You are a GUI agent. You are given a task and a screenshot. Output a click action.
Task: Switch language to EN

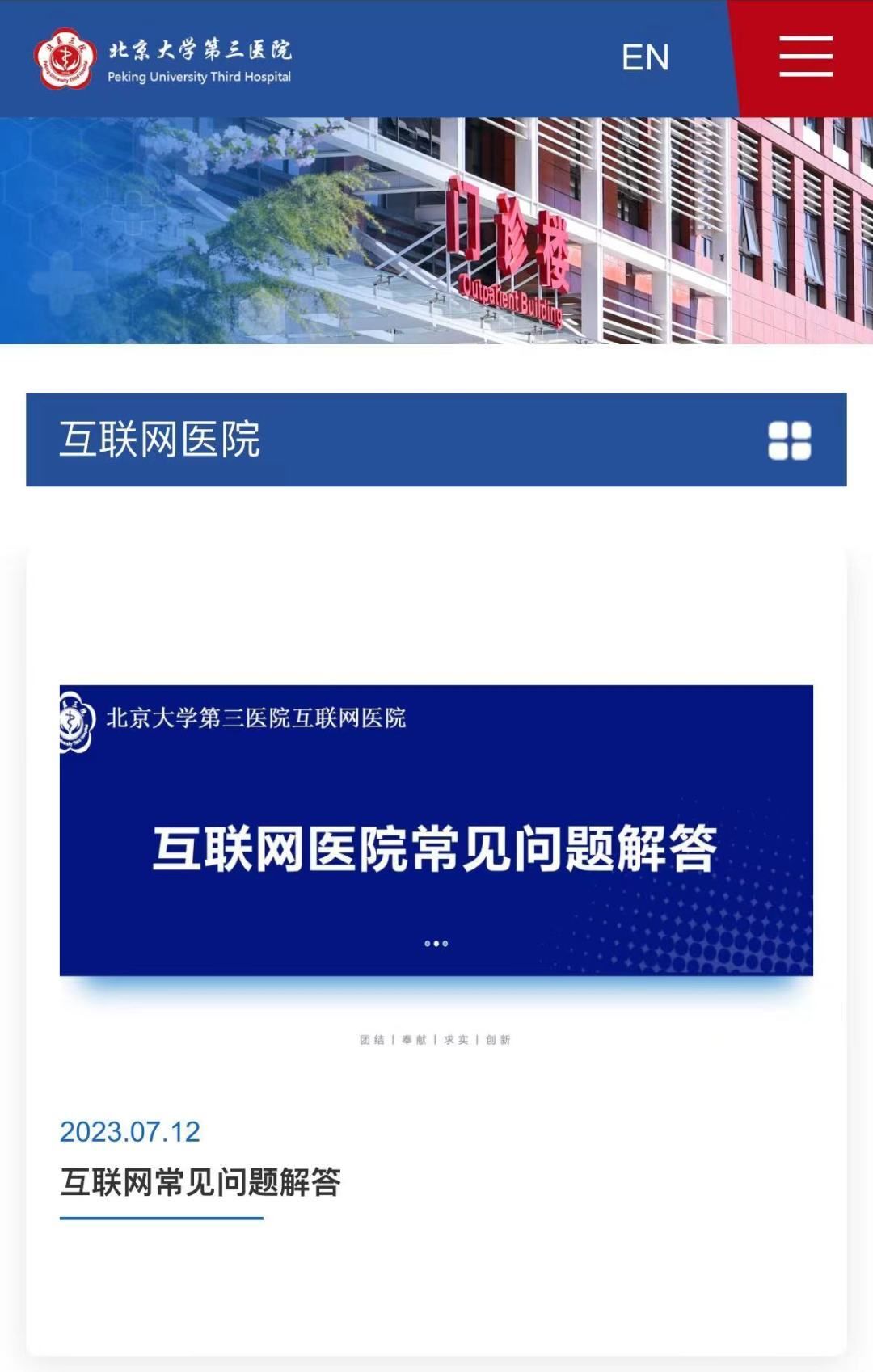[x=644, y=57]
